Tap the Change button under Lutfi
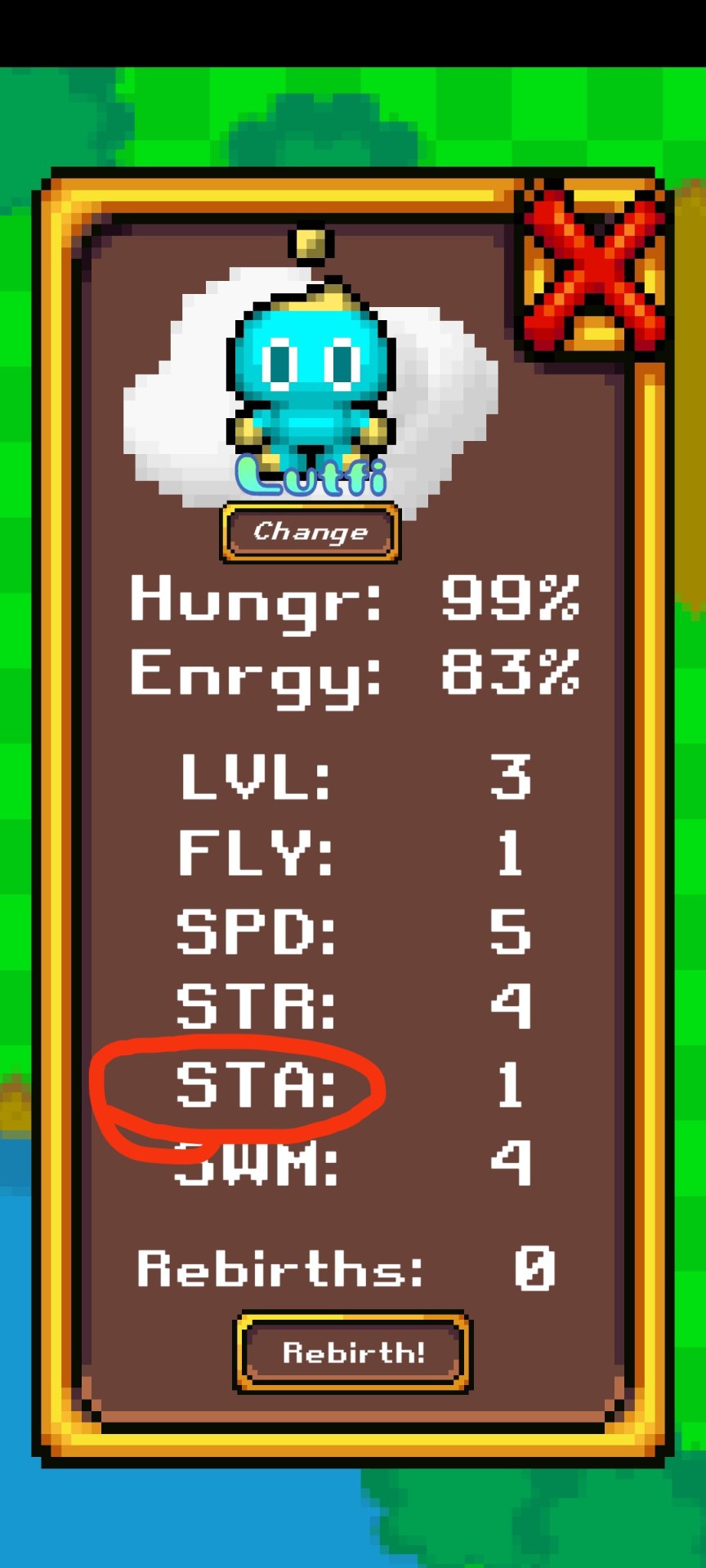 click(x=311, y=532)
